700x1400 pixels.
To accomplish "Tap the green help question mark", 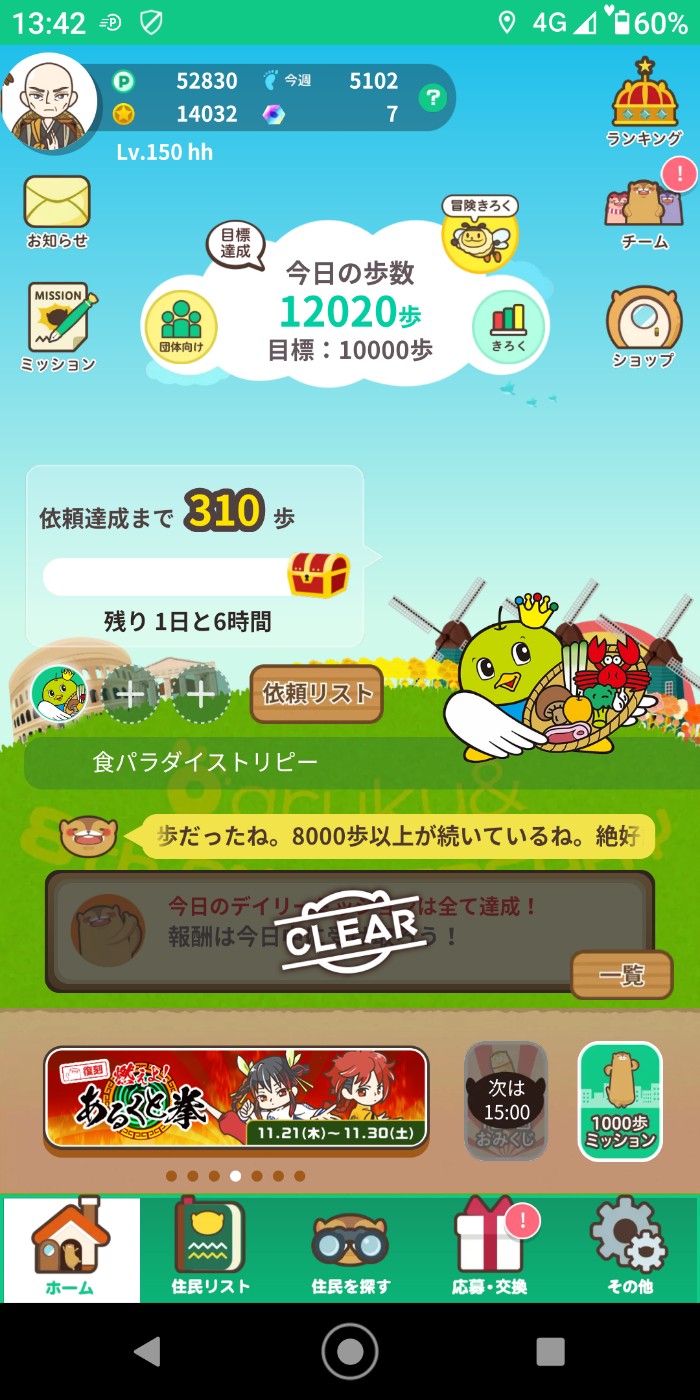I will [x=432, y=98].
